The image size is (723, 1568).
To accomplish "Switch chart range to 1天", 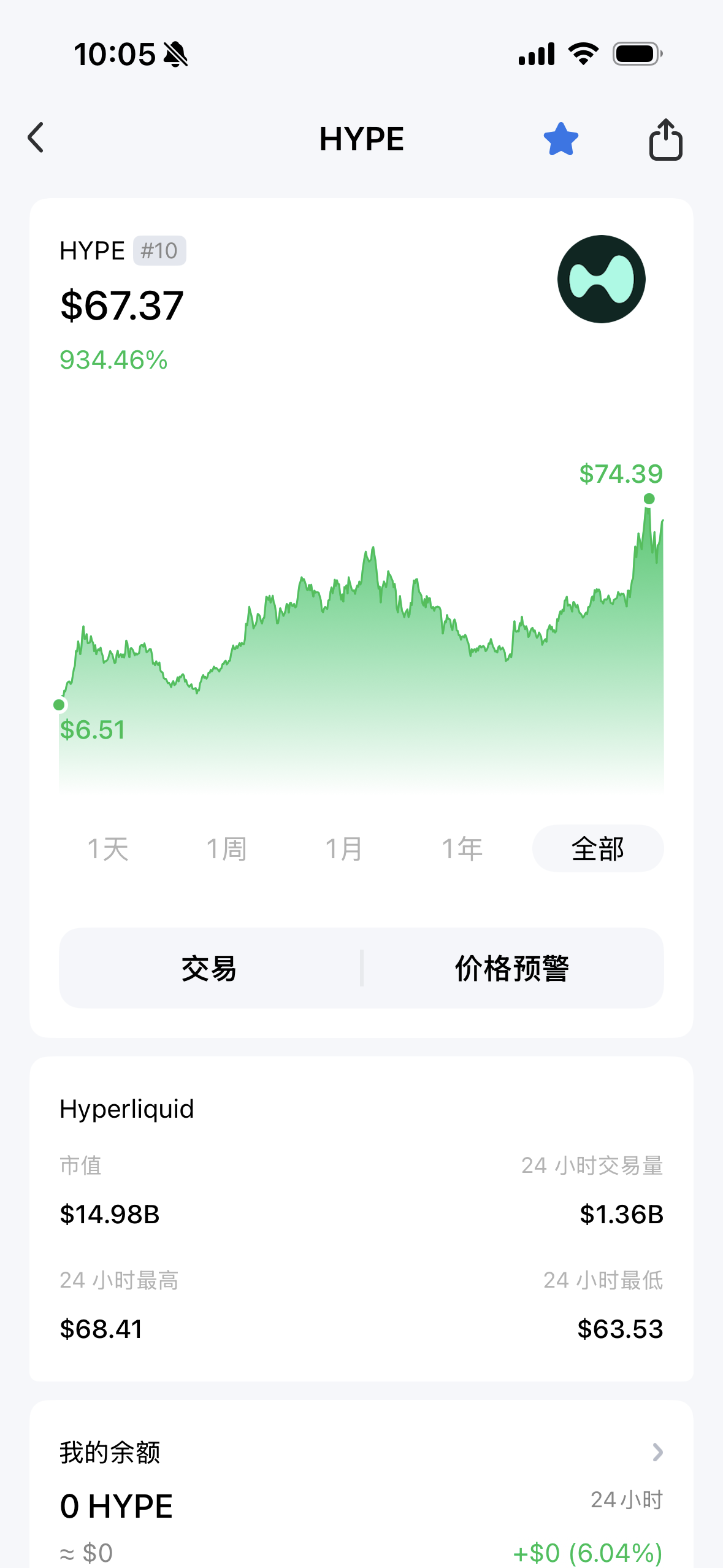I will 108,849.
